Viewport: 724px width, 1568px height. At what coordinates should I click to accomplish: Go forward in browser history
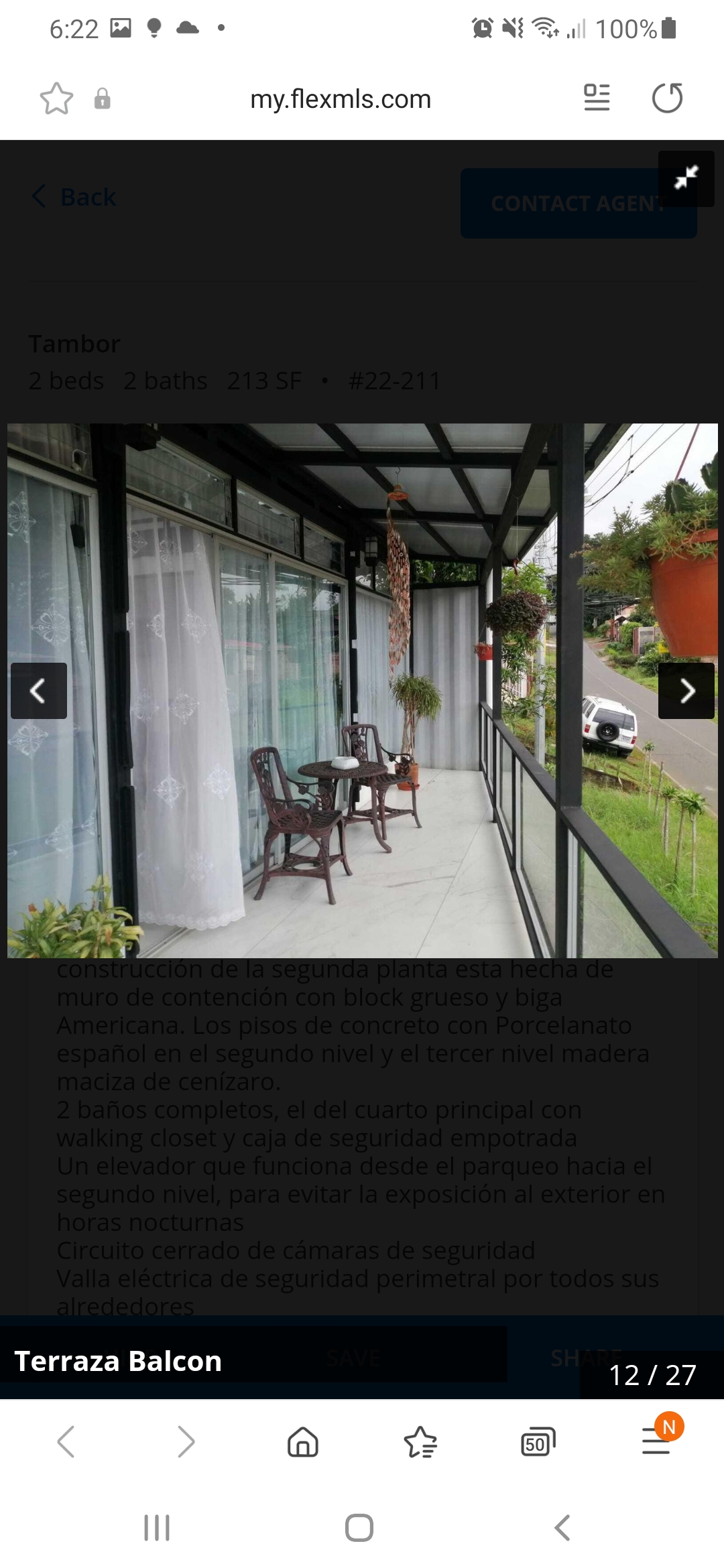click(186, 1441)
